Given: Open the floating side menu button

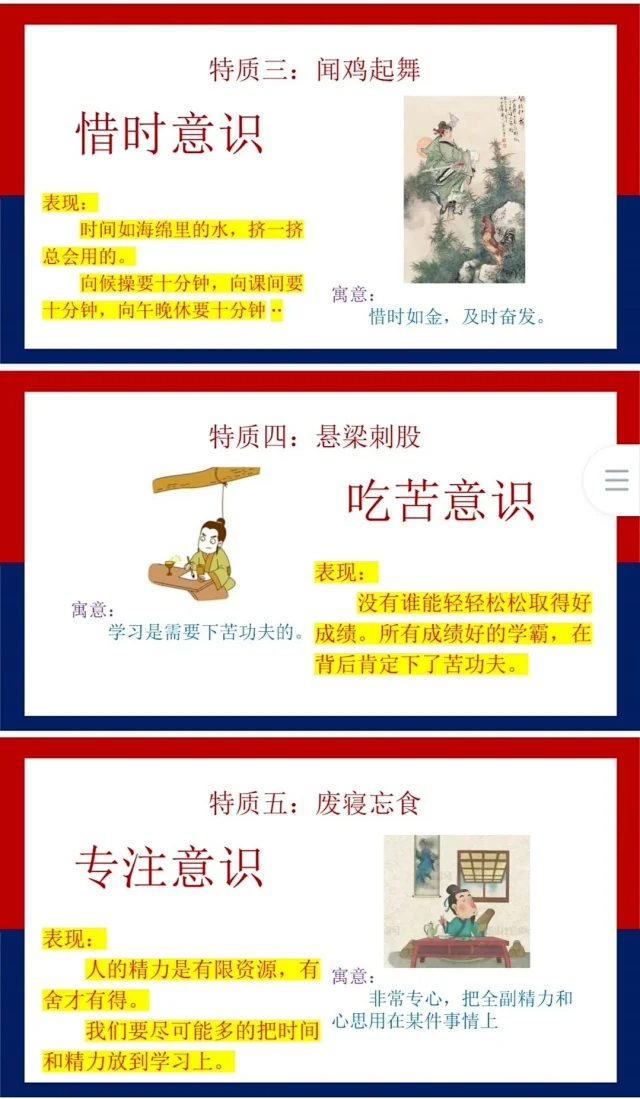Looking at the screenshot, I should 617,480.
